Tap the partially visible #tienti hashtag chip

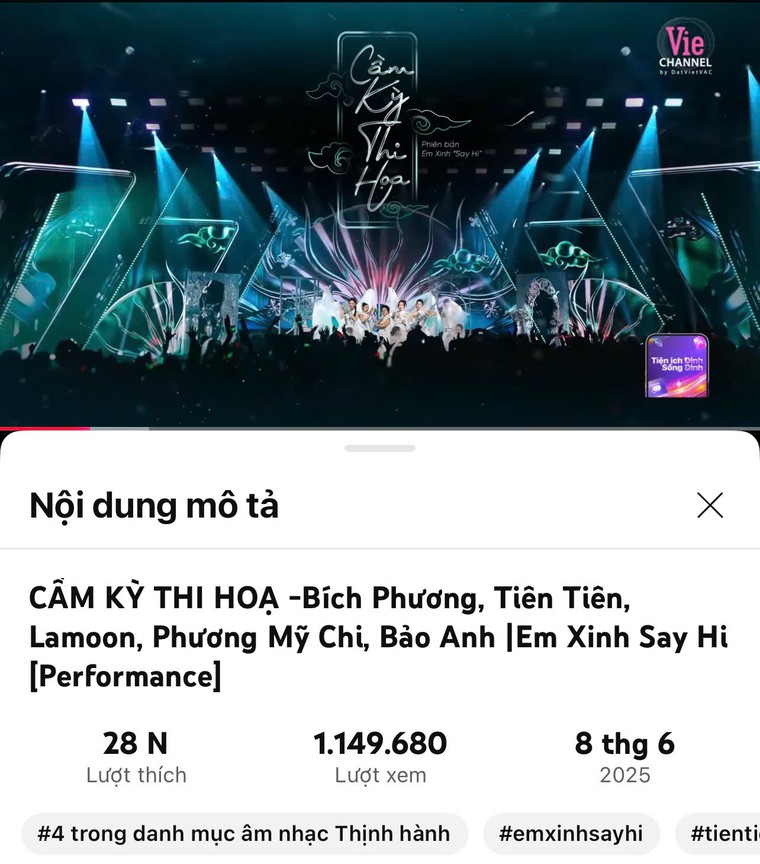[722, 833]
